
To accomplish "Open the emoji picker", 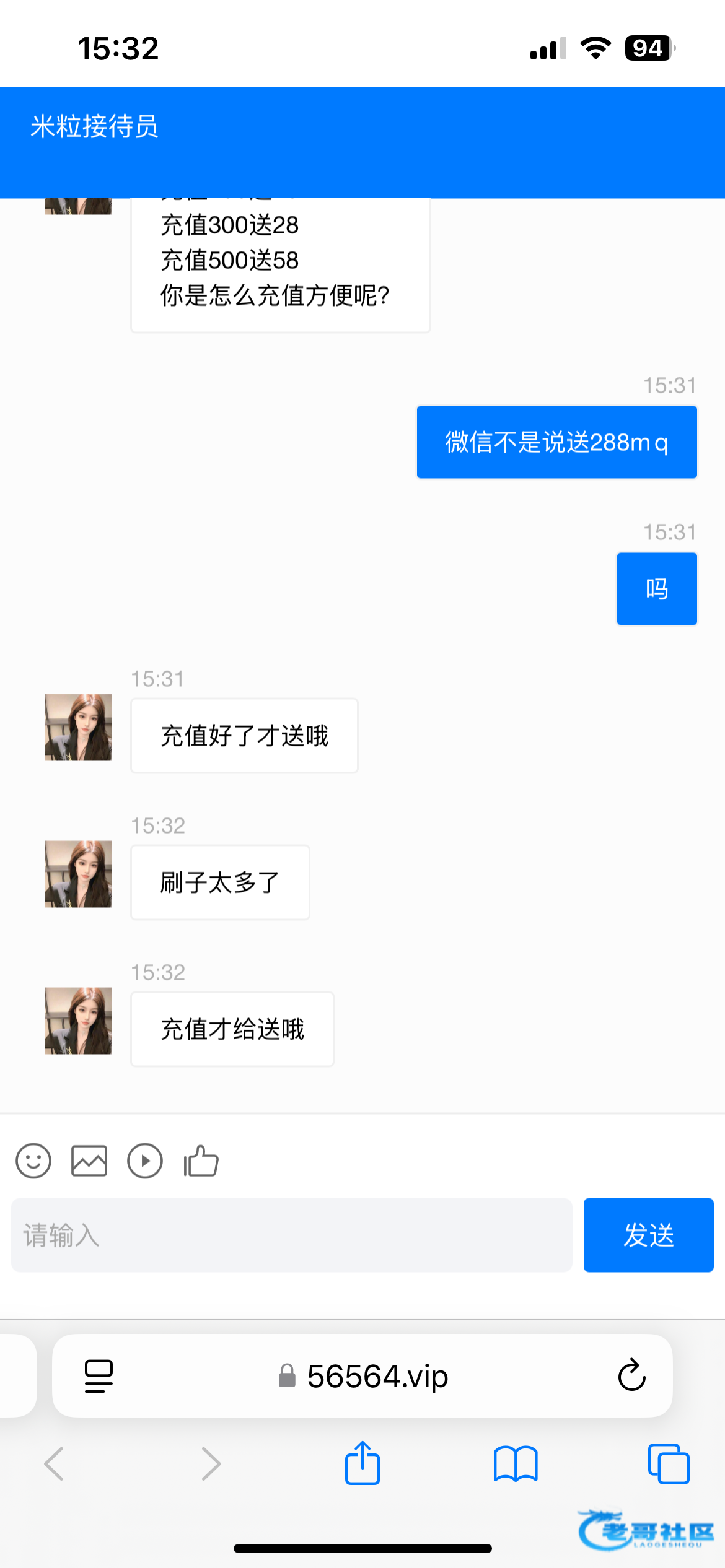I will pyautogui.click(x=33, y=1161).
